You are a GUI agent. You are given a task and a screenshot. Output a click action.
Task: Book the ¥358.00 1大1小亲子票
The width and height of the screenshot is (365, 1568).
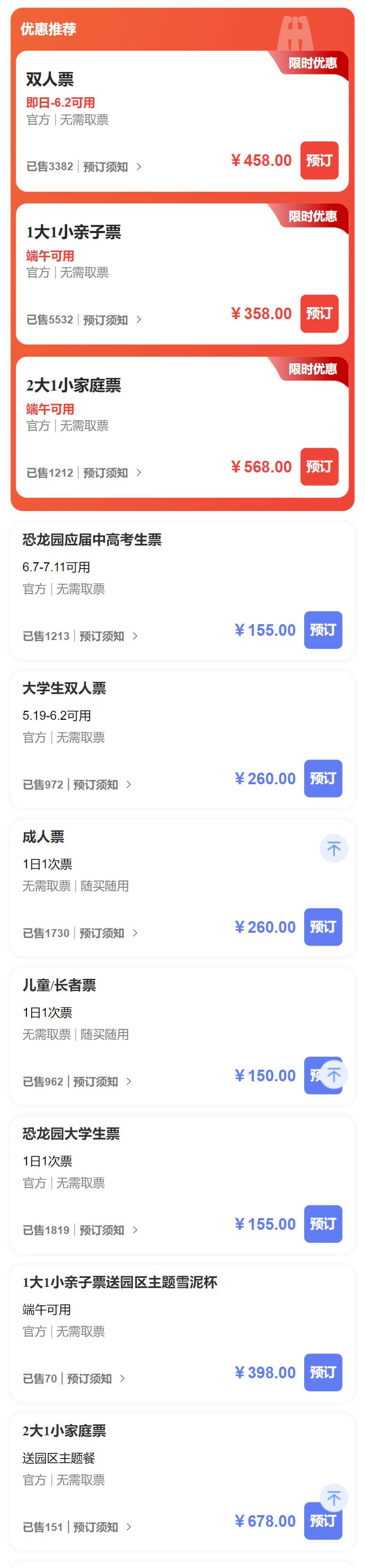318,313
